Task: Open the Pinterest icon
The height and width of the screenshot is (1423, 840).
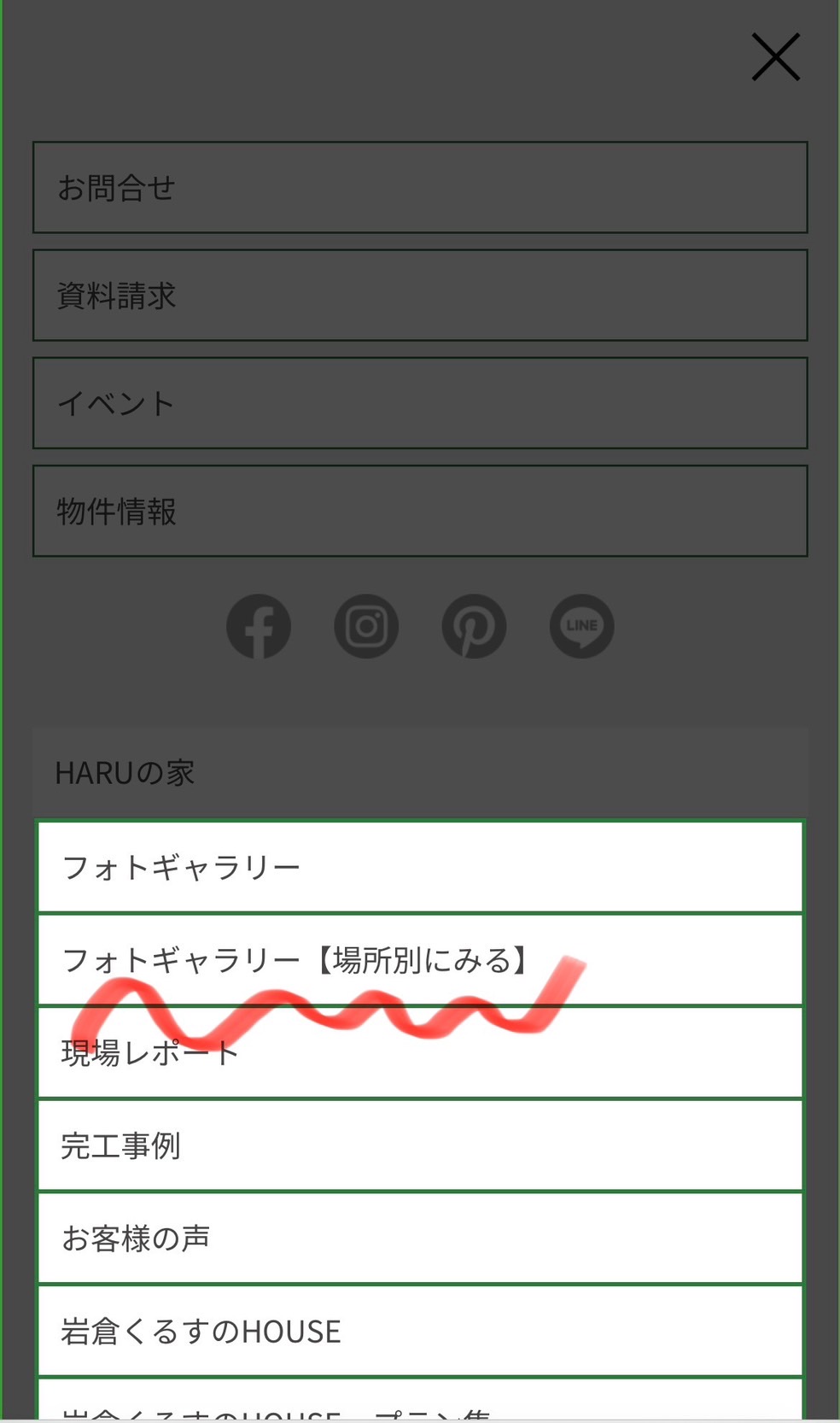Action: [474, 626]
